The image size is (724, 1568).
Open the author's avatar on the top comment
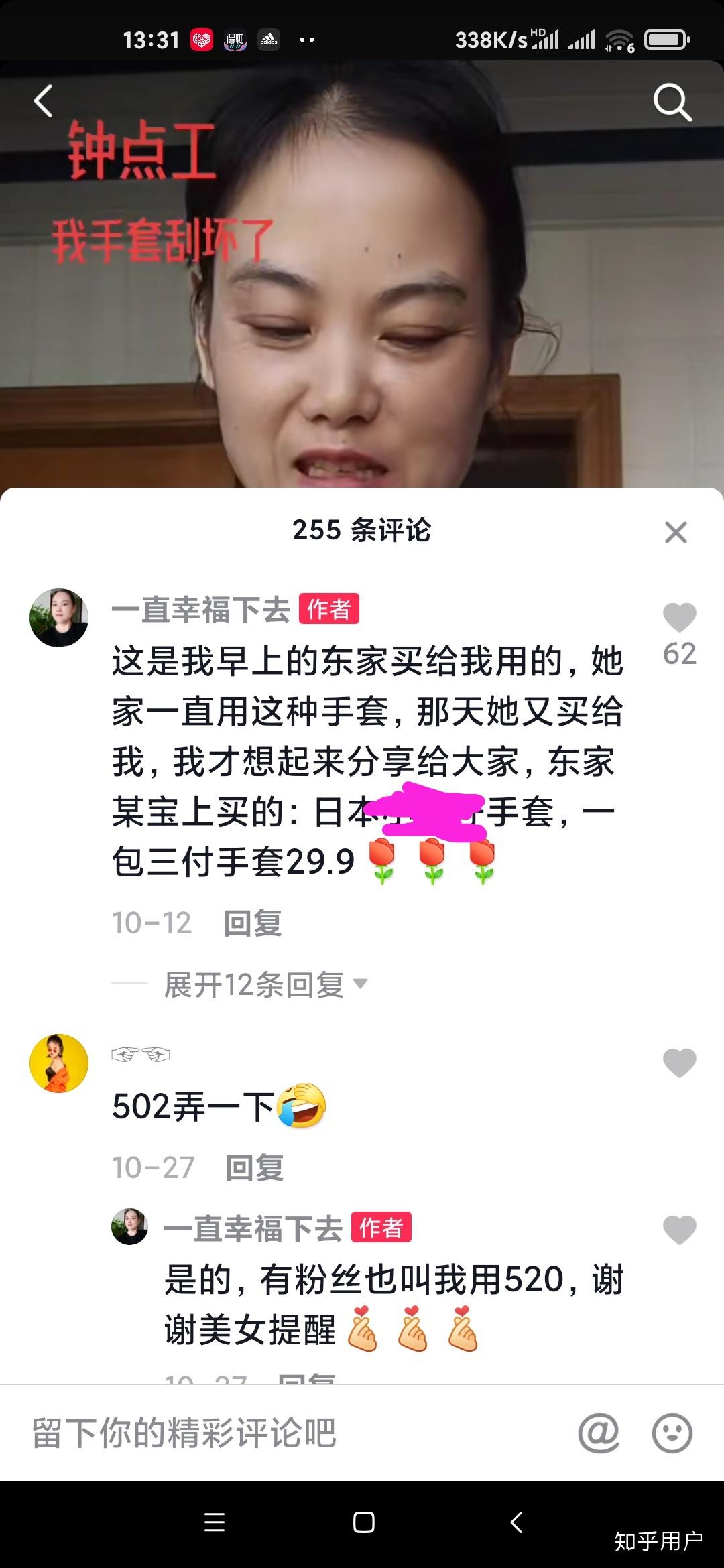pyautogui.click(x=59, y=617)
